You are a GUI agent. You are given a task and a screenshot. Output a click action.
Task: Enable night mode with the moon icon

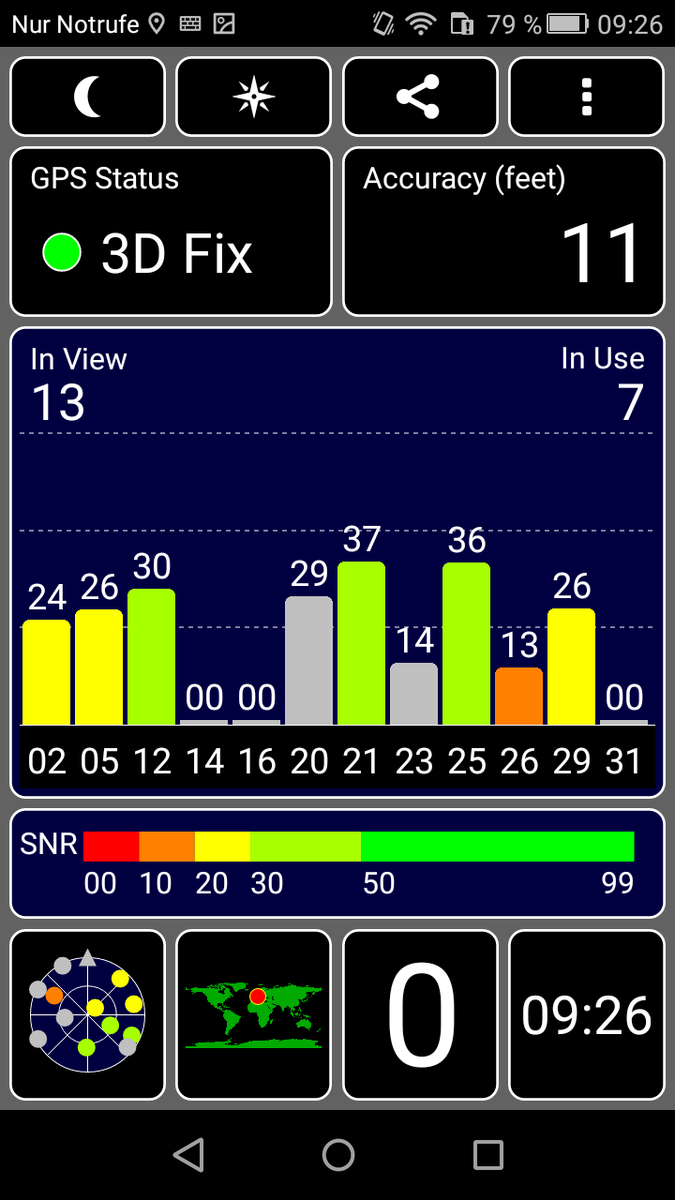[x=88, y=97]
